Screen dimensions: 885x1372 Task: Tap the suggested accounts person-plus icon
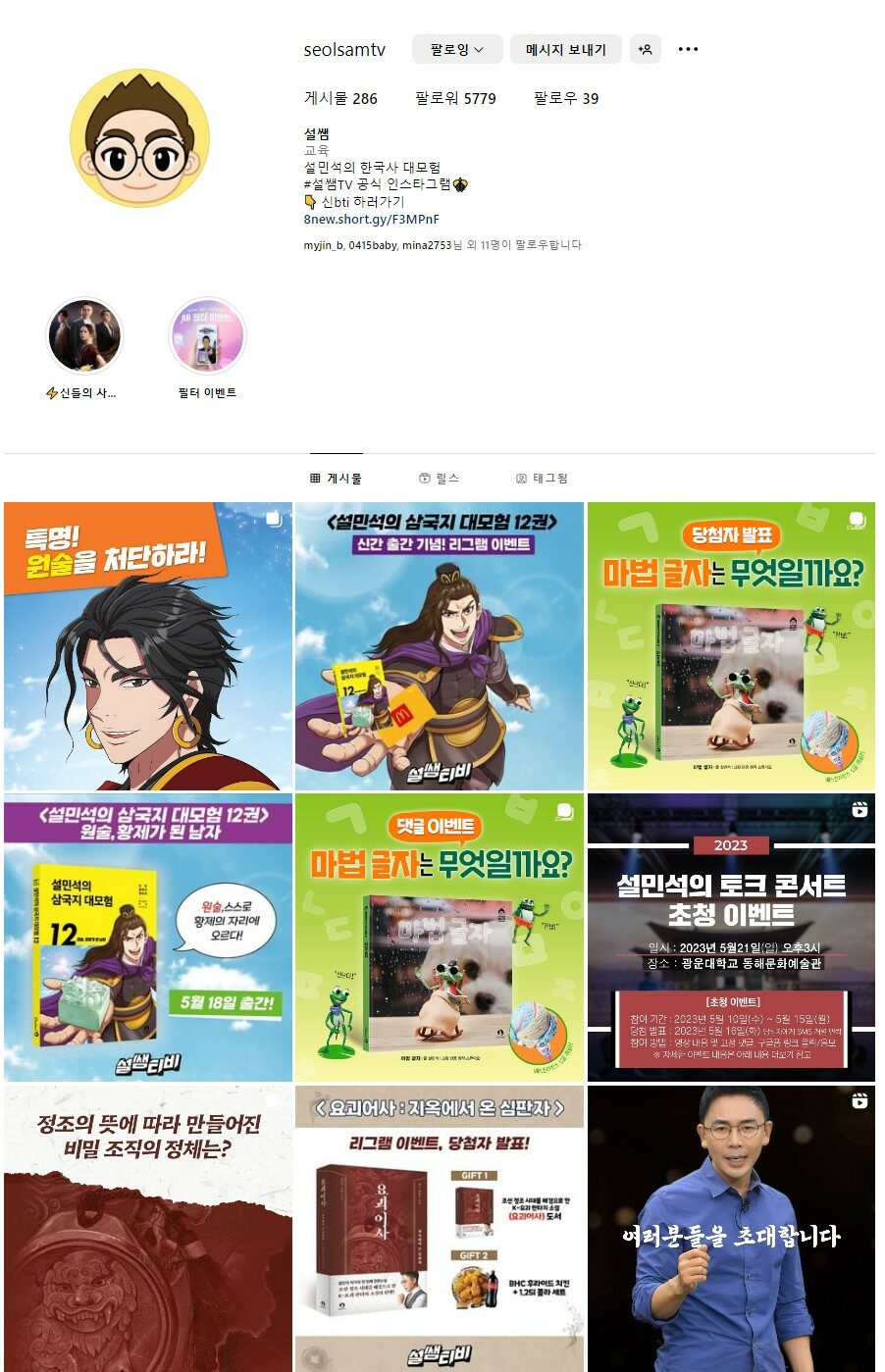coord(645,49)
